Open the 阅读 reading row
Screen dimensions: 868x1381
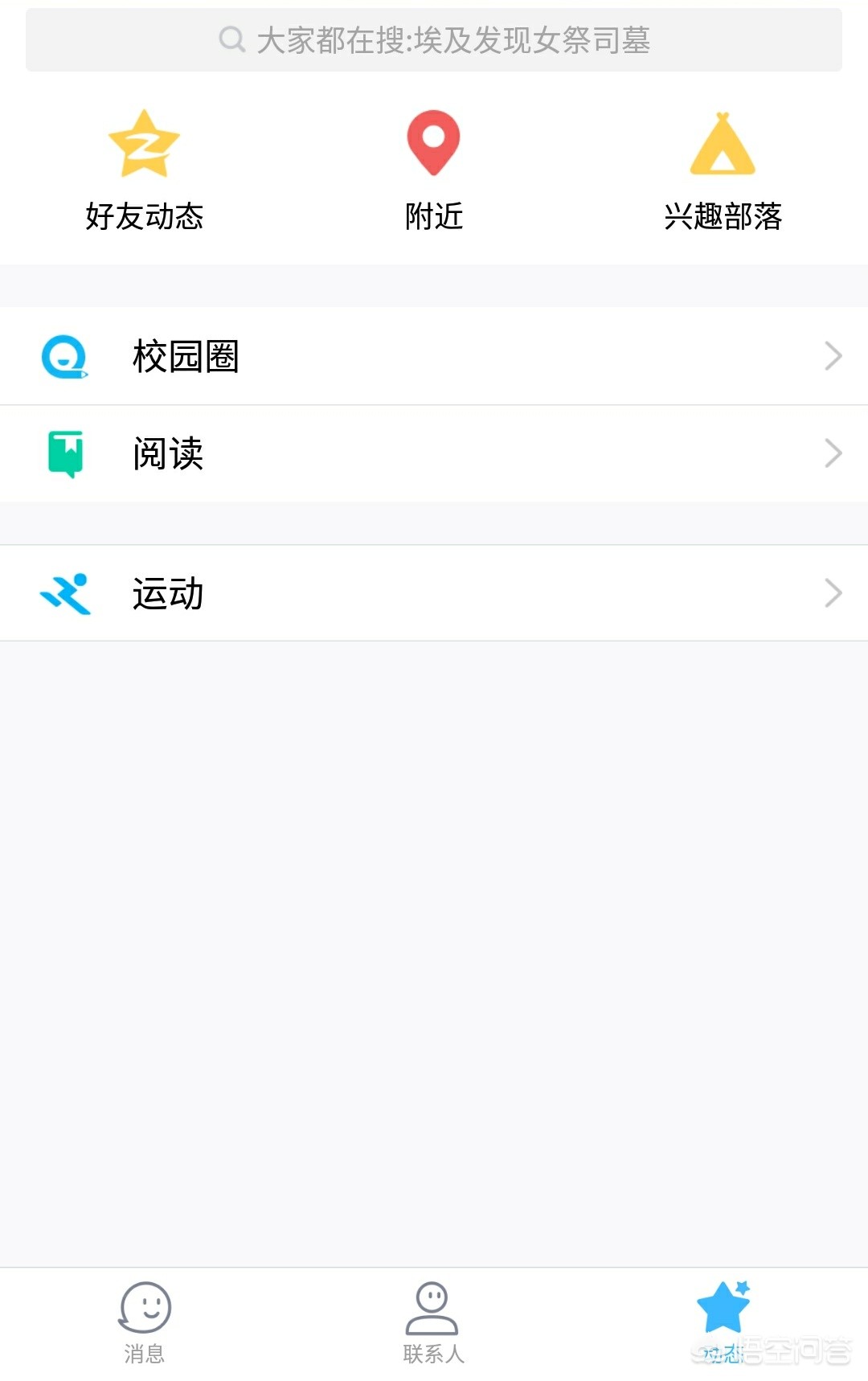click(434, 453)
